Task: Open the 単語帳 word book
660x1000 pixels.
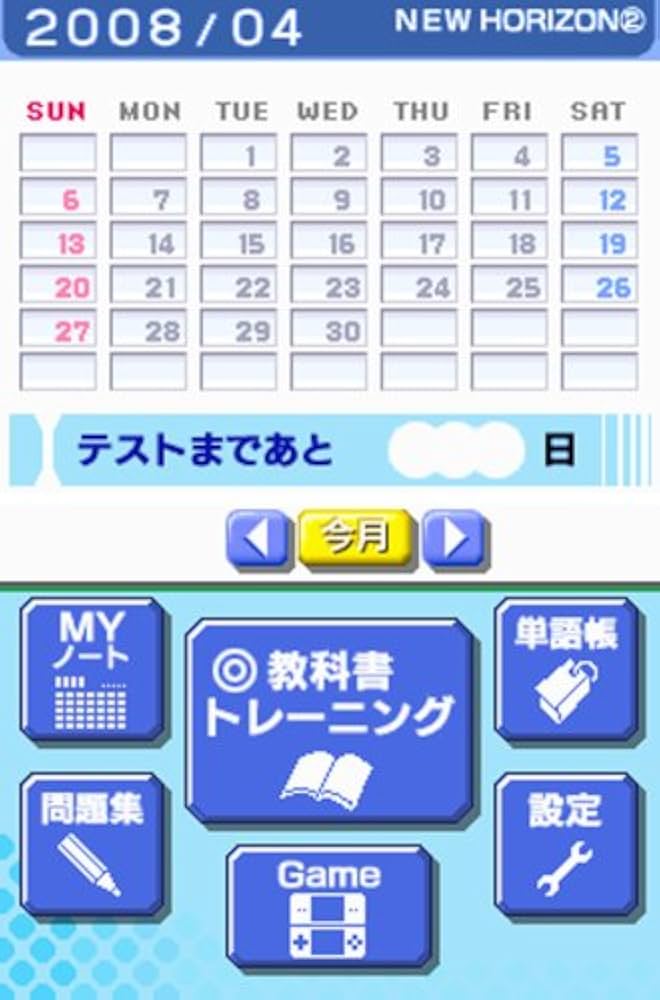Action: (x=566, y=670)
